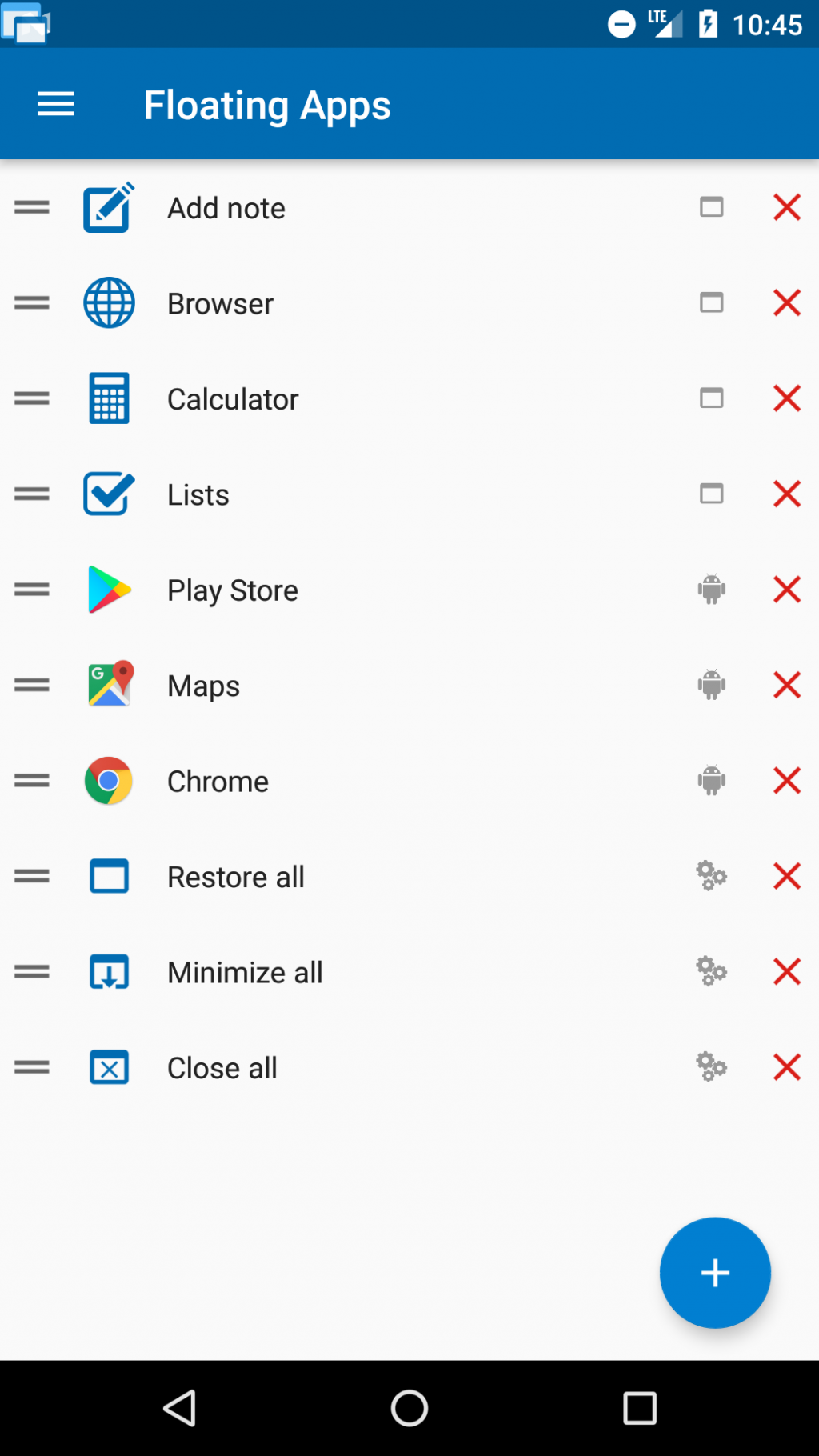Tap the Floating Apps title
This screenshot has height=1456, width=819.
(267, 104)
